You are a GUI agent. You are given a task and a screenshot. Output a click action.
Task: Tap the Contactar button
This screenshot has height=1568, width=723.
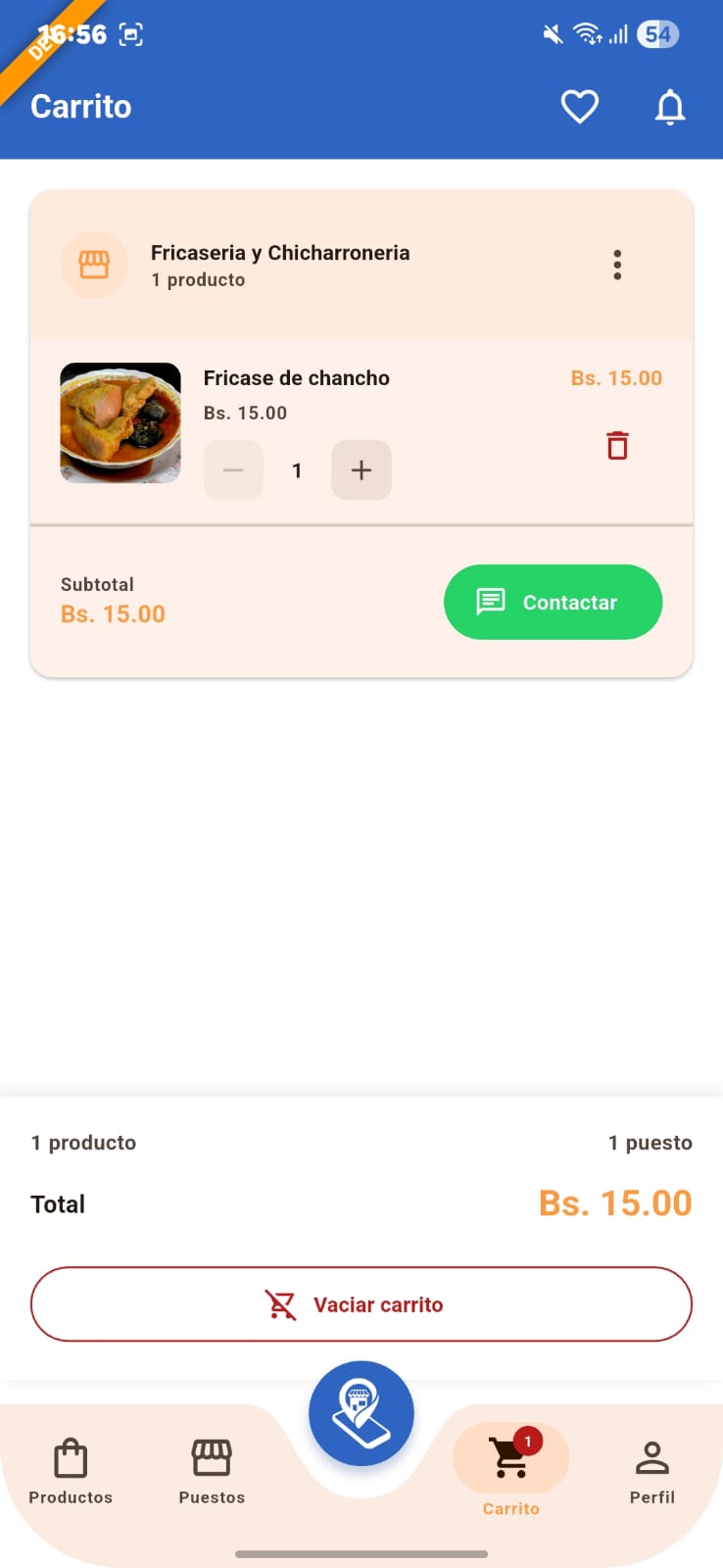pos(553,602)
